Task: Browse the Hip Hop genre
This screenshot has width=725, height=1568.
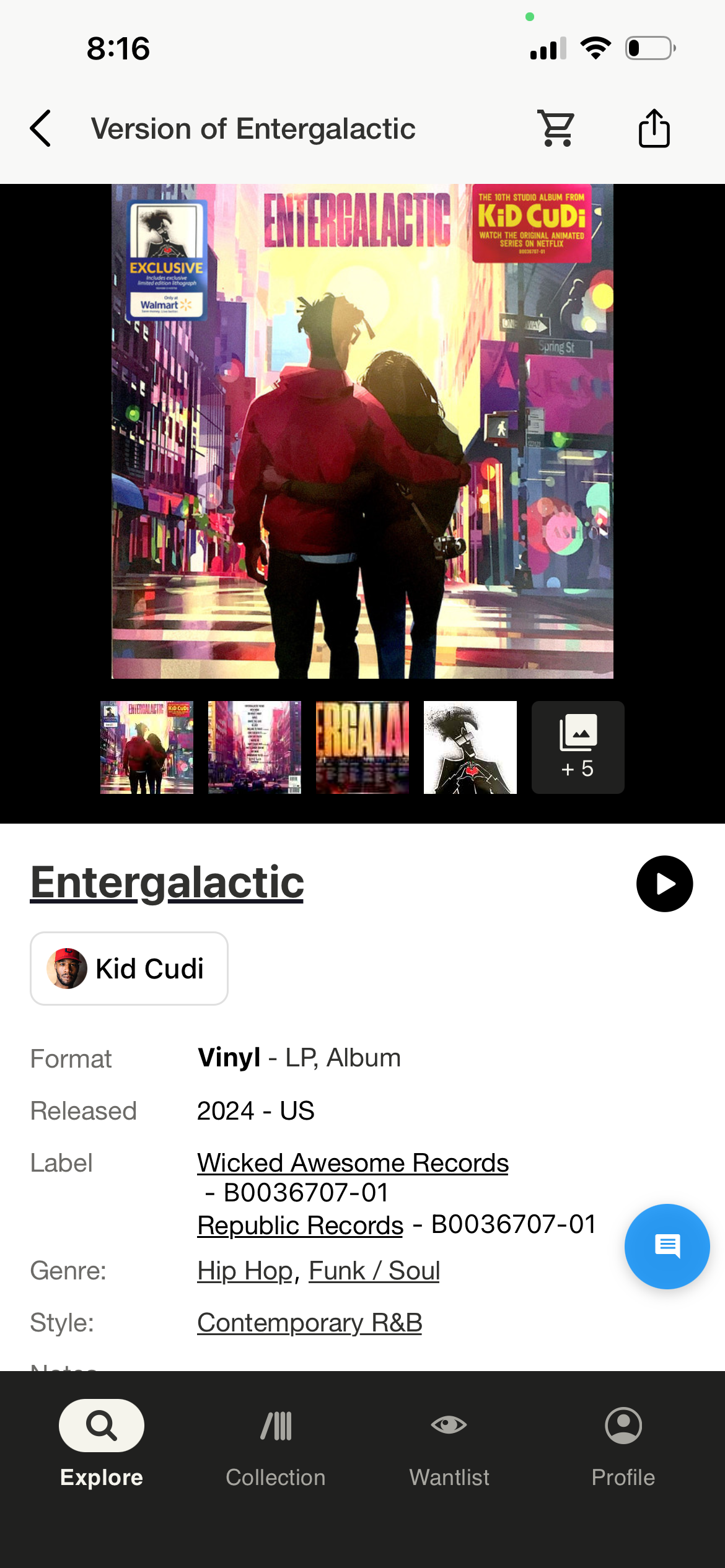Action: (244, 1271)
